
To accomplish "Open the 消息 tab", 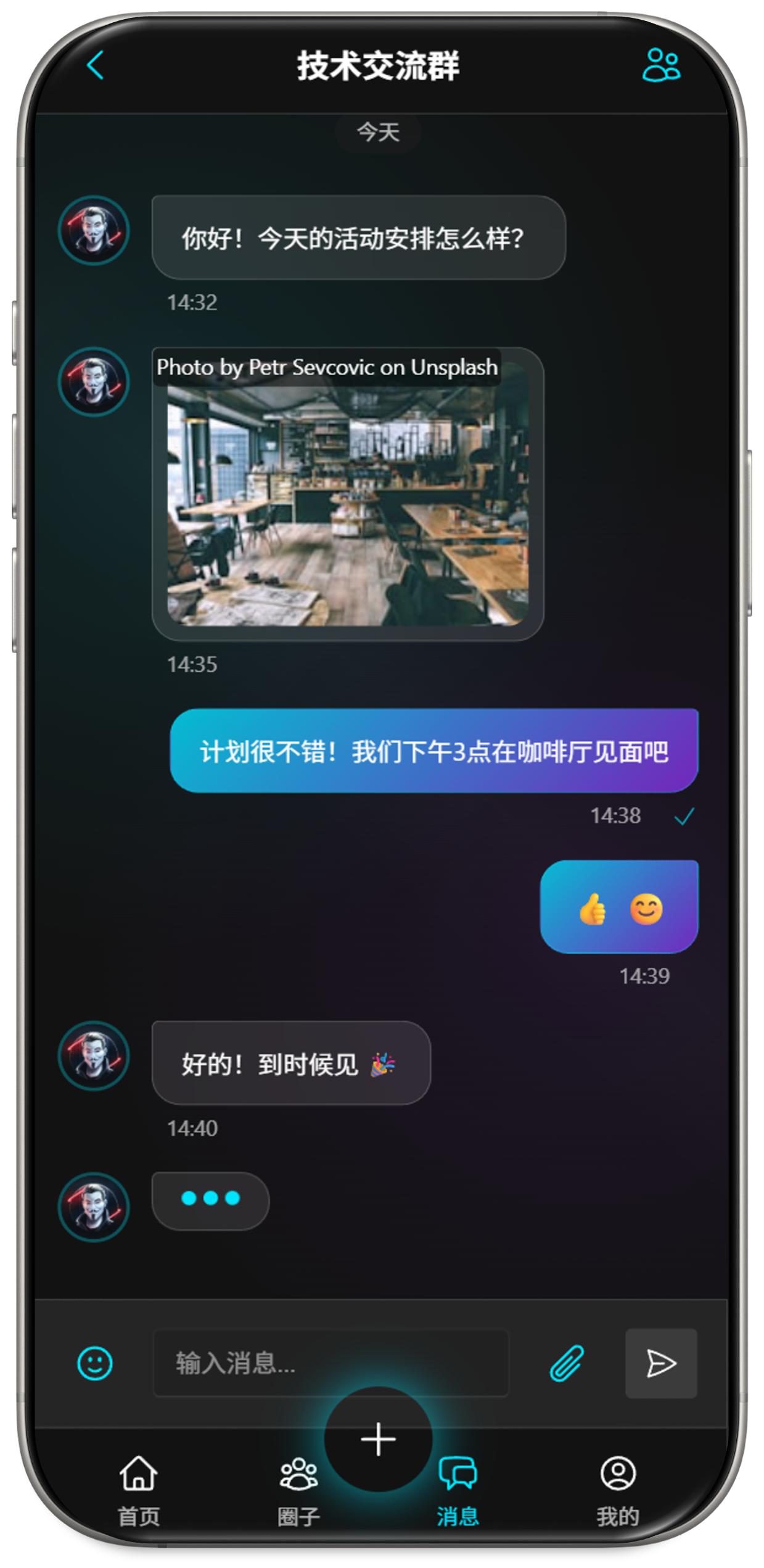I will 458,1489.
